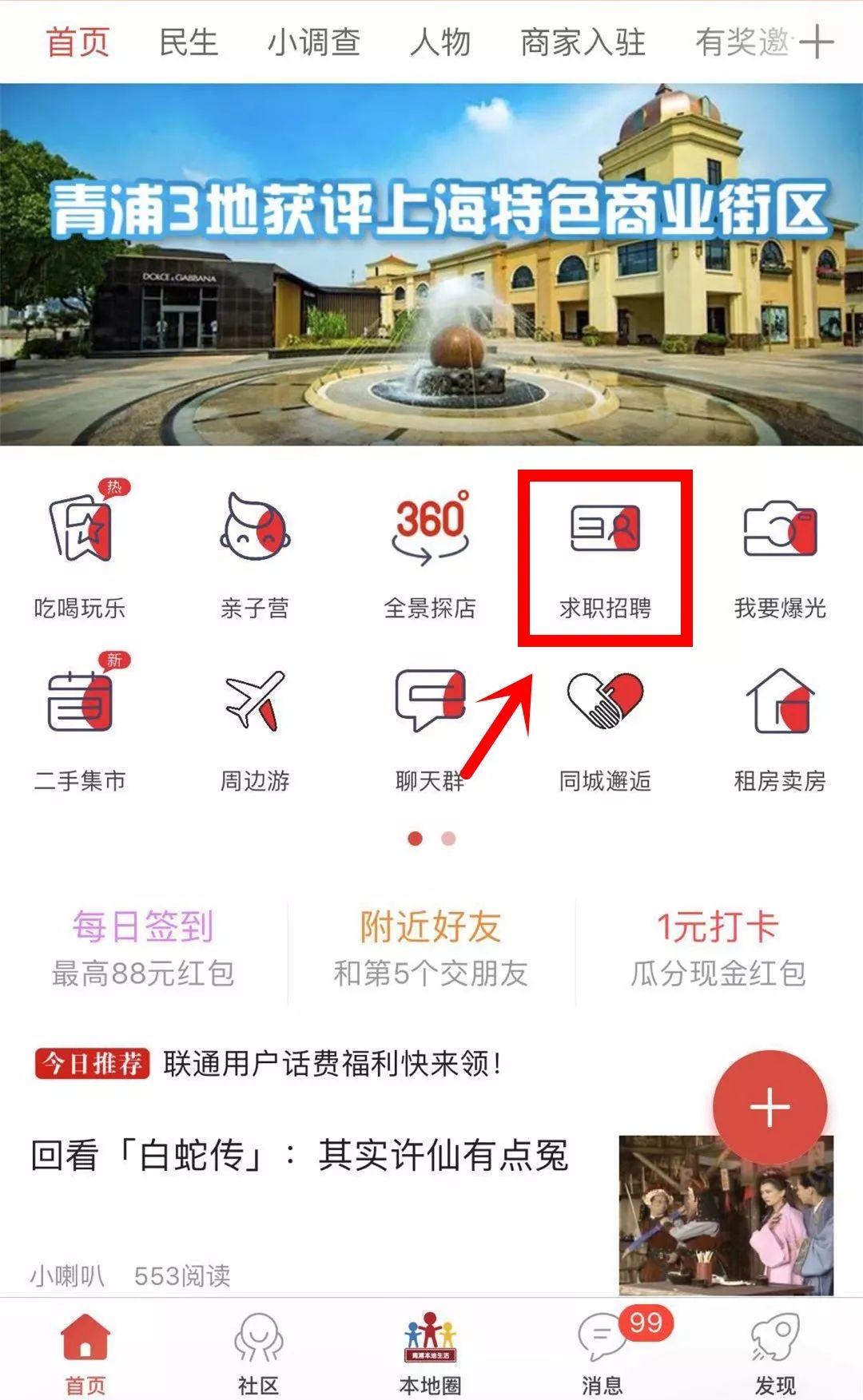Switch to the 民生 top tab
The image size is (863, 1400).
click(x=189, y=42)
